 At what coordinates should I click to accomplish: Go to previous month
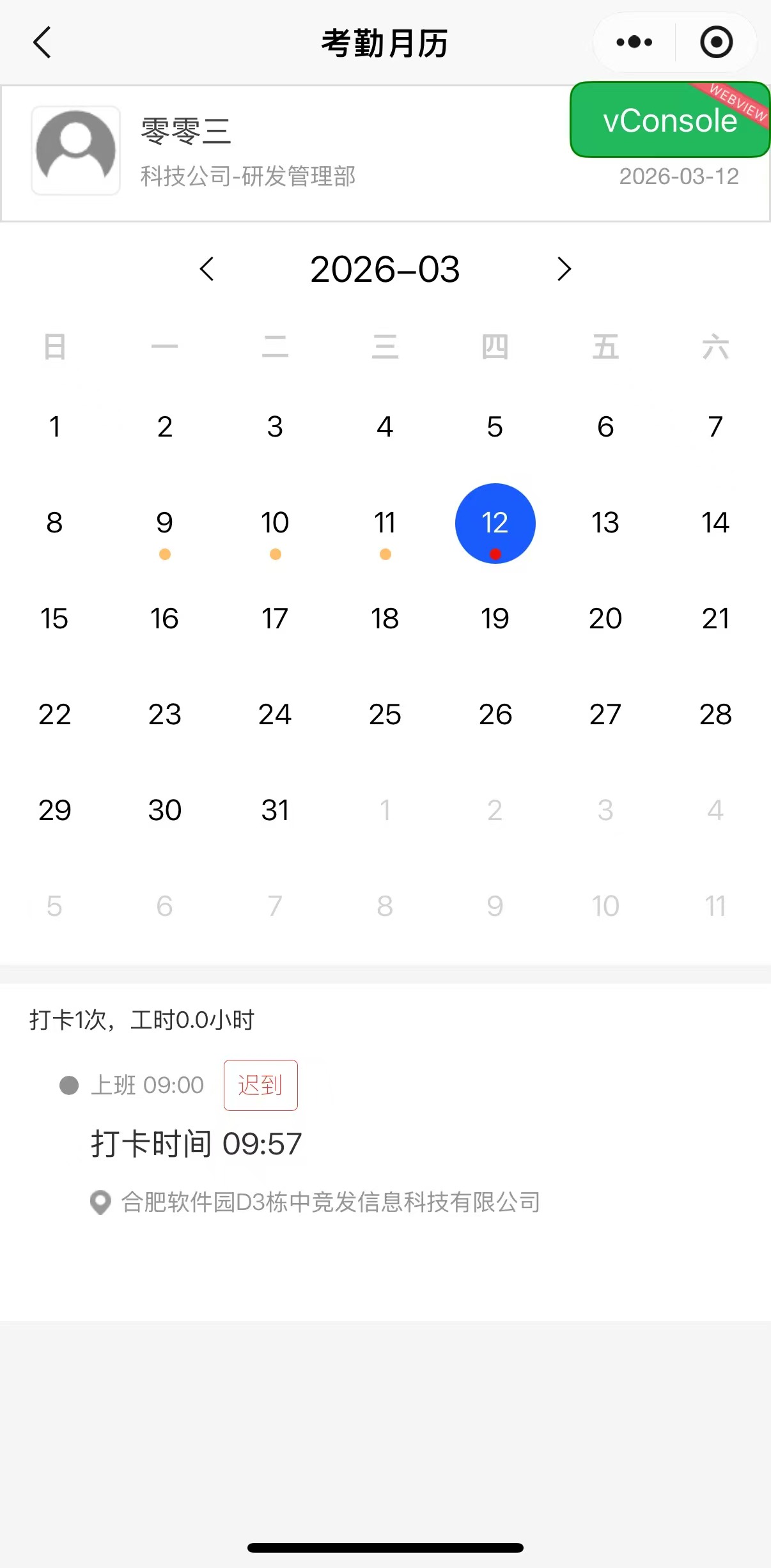[206, 269]
